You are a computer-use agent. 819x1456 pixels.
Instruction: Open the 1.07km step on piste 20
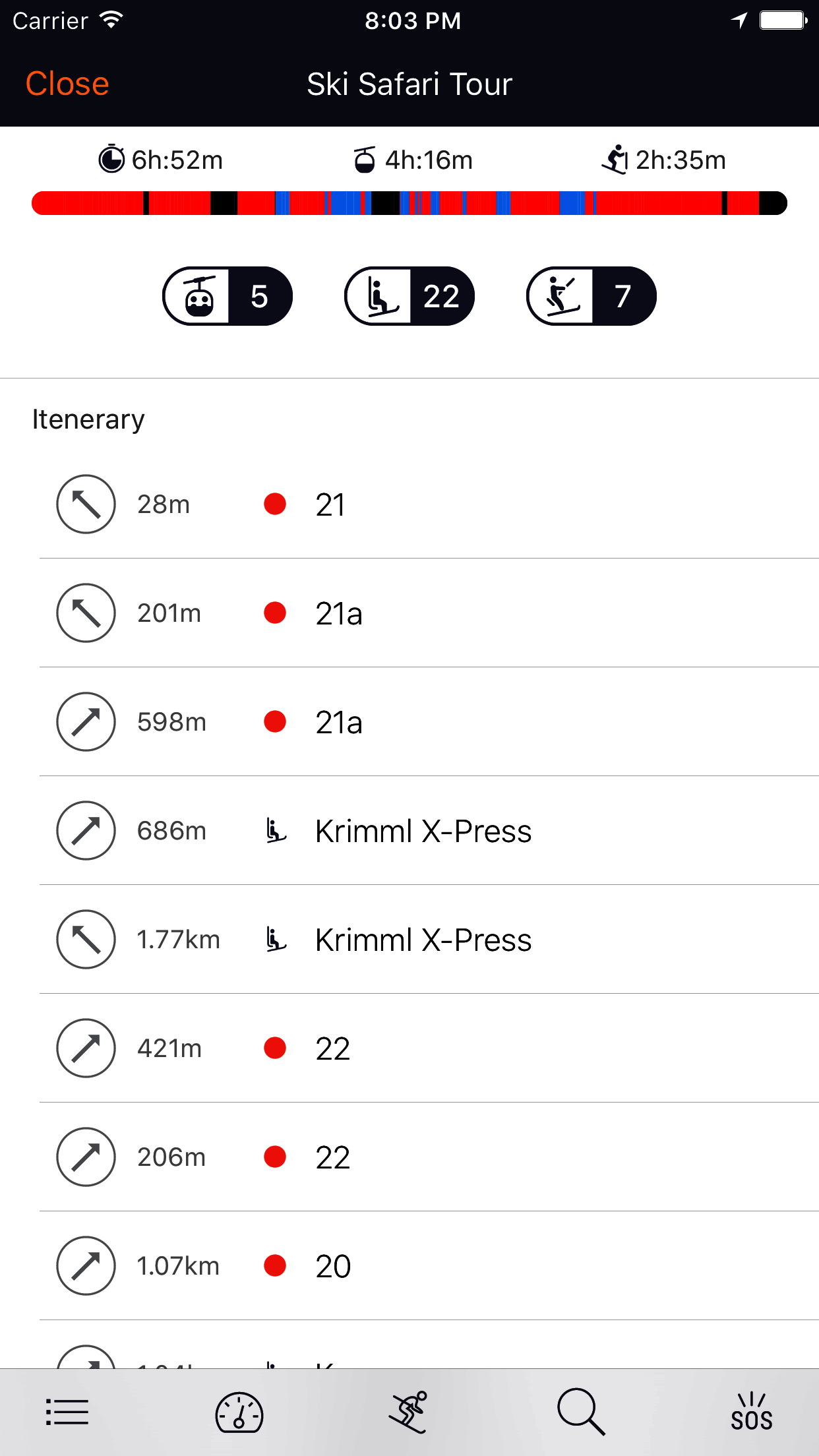[429, 1266]
